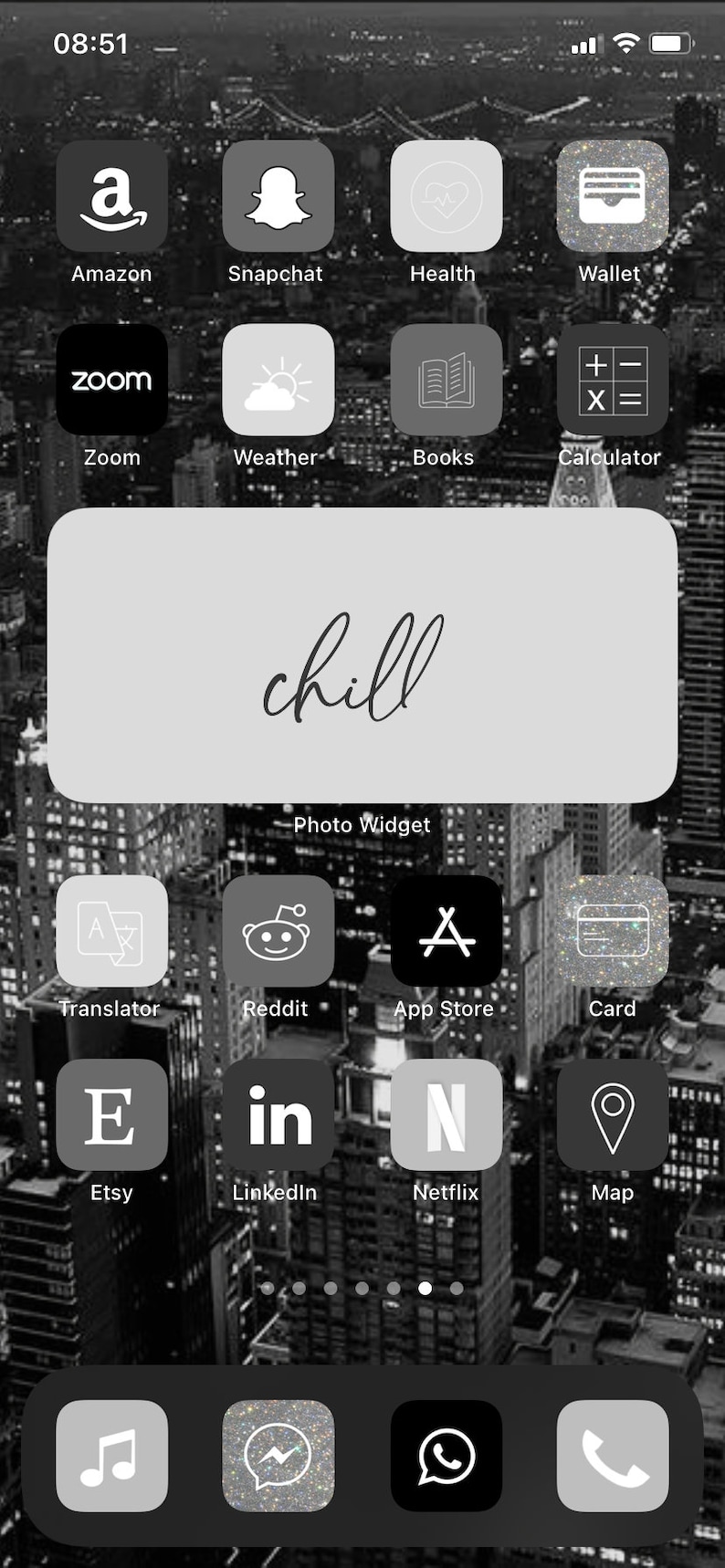Launch Etsy

[x=111, y=1114]
